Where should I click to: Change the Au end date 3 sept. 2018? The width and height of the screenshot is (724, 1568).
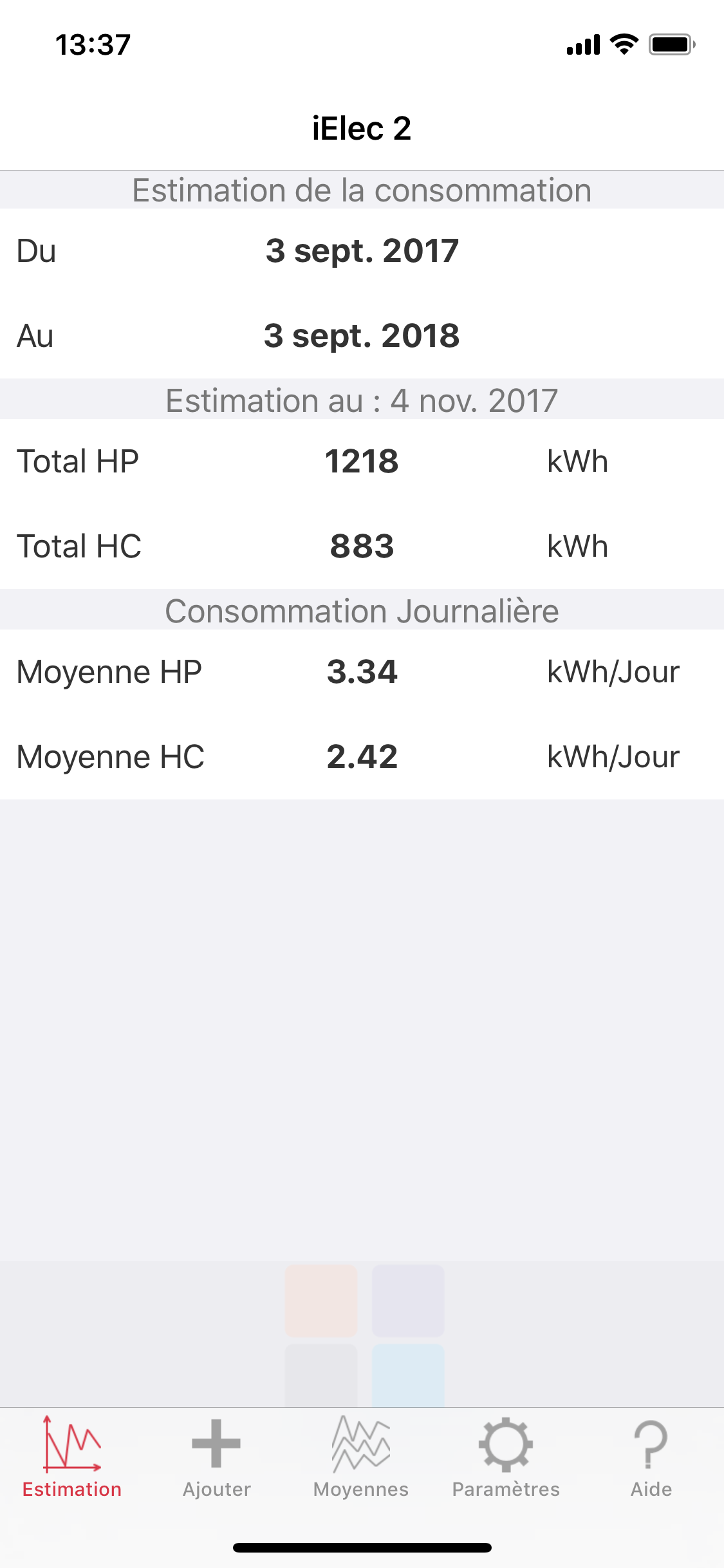362,336
